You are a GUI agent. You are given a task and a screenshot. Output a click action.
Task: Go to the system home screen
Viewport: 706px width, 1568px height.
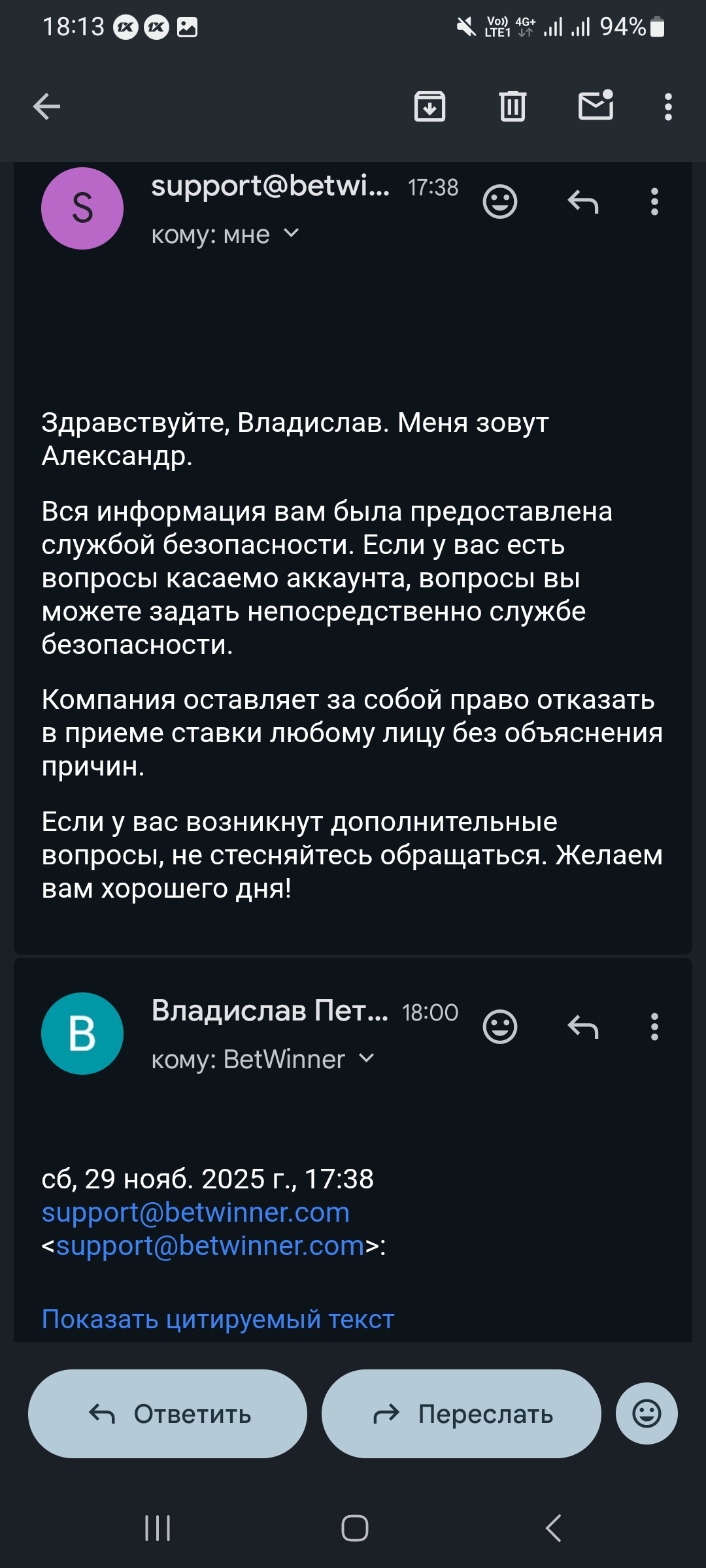[x=354, y=1528]
